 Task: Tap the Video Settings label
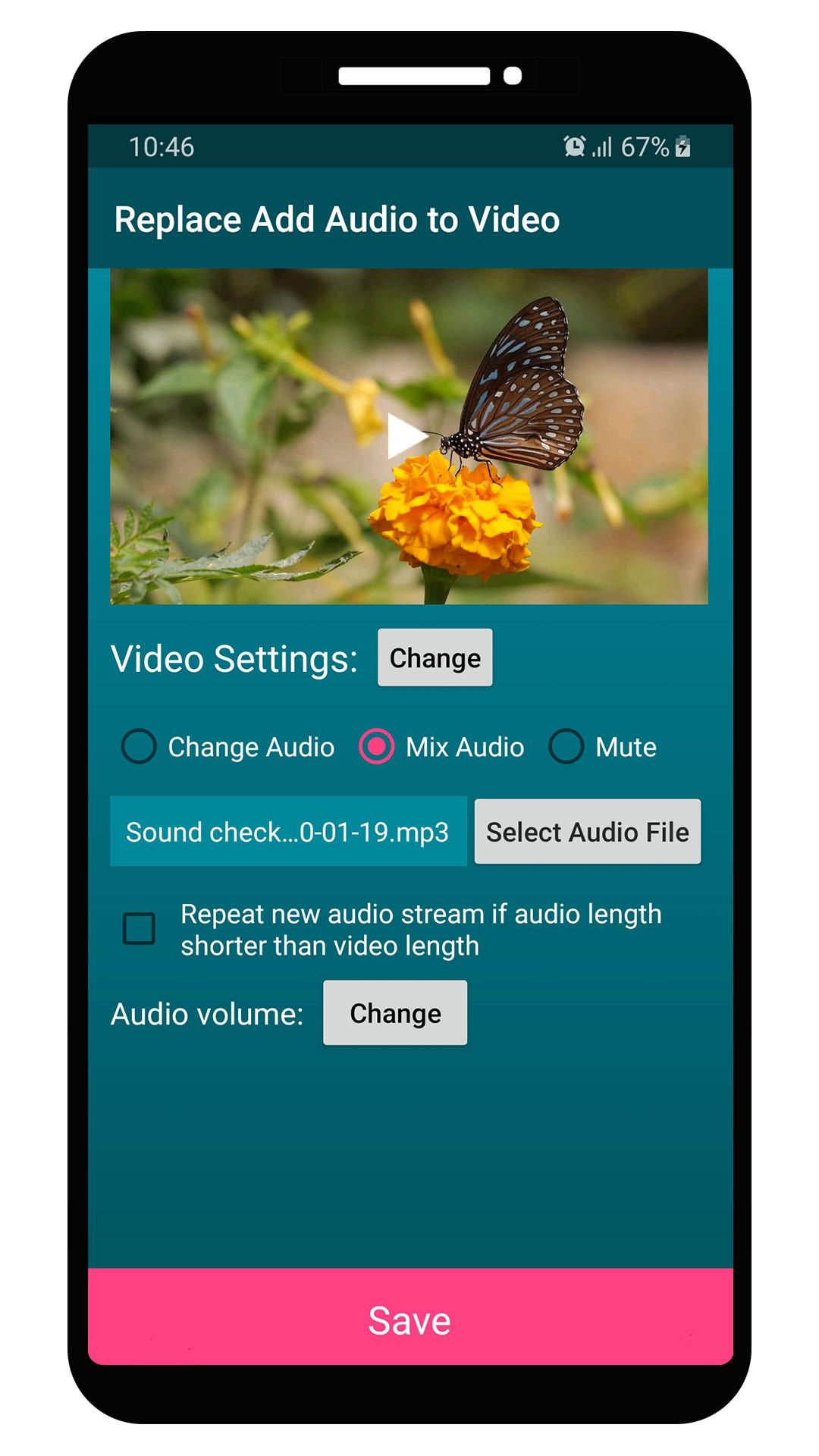click(233, 657)
